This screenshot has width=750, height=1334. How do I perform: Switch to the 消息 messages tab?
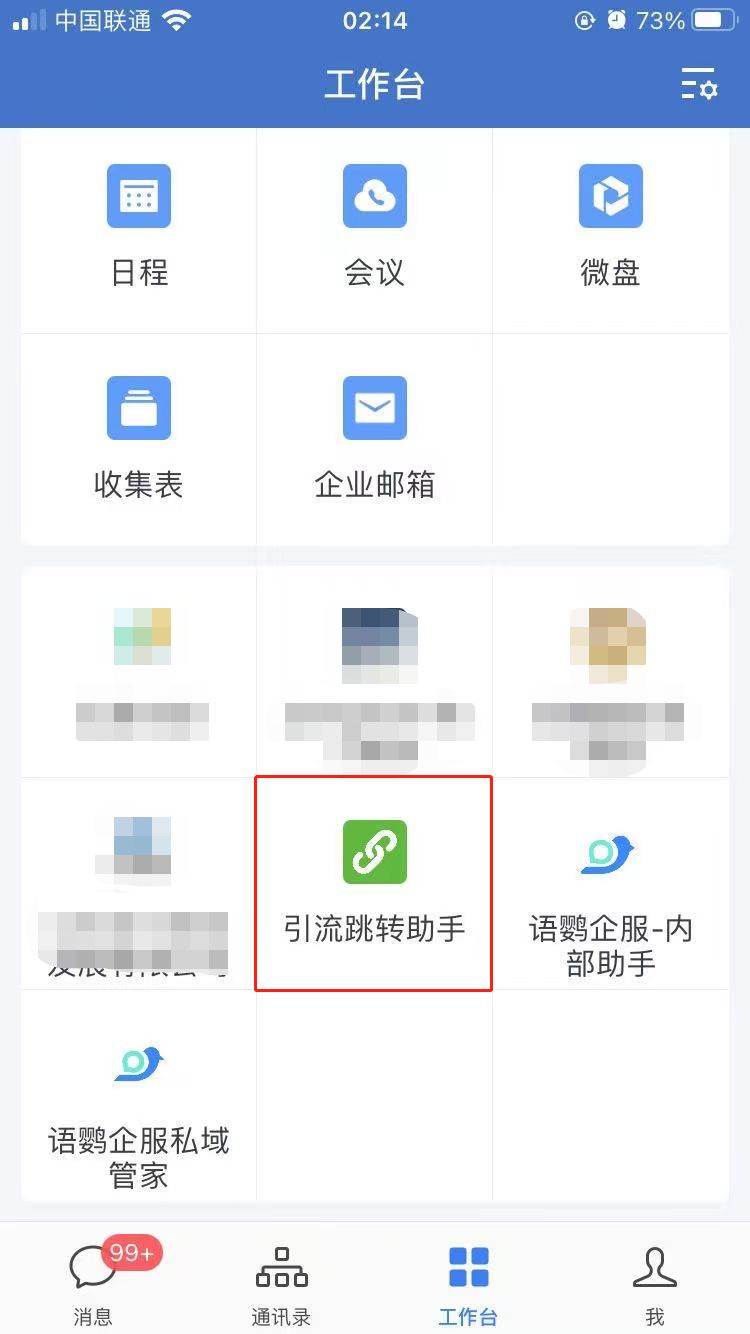[93, 1280]
